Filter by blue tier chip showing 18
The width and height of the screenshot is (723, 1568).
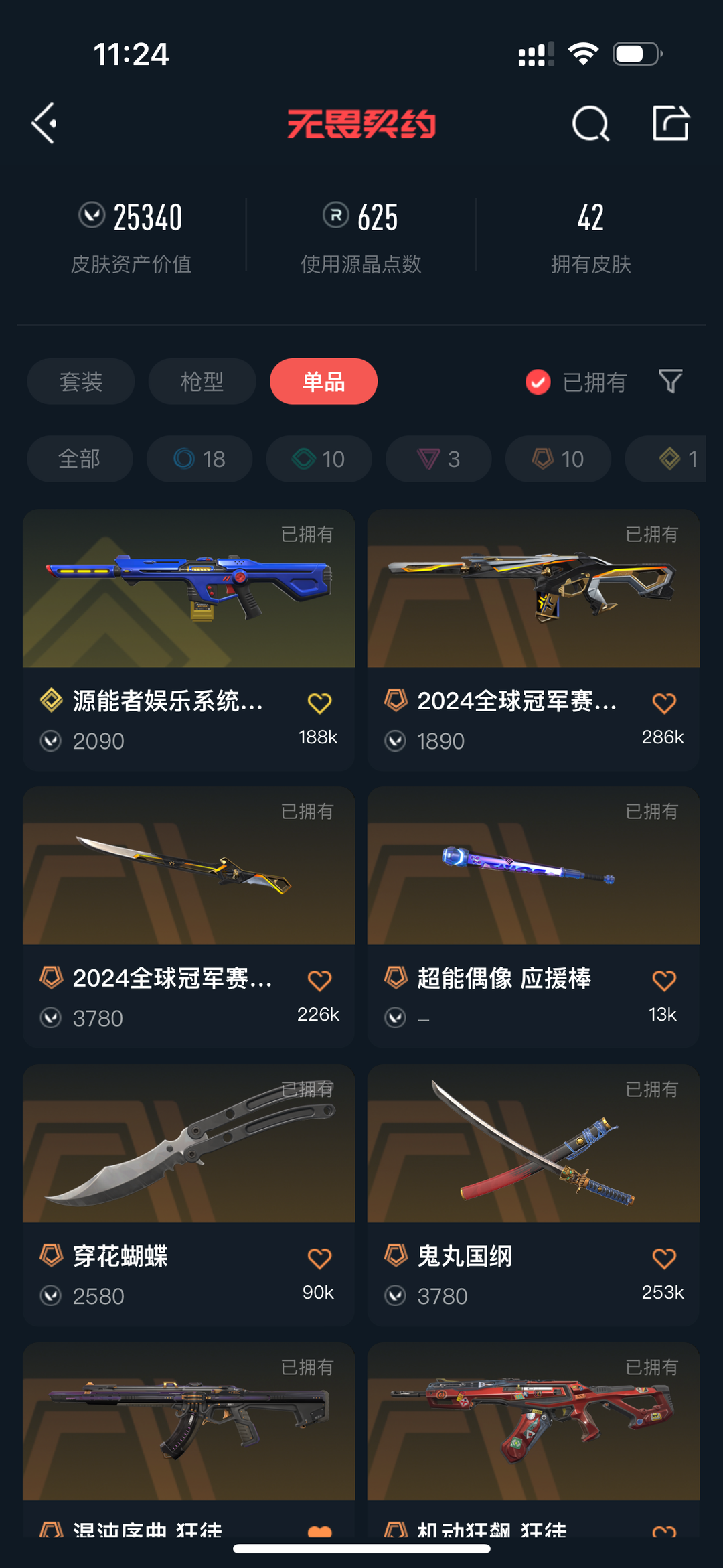(x=199, y=459)
